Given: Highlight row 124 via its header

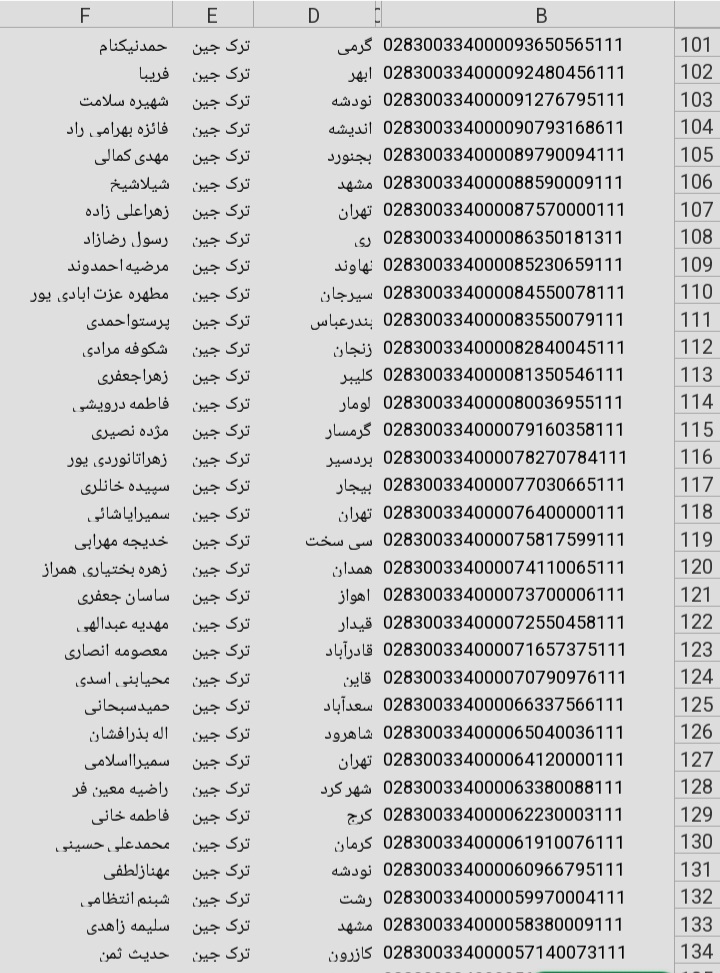Looking at the screenshot, I should click(x=696, y=677).
